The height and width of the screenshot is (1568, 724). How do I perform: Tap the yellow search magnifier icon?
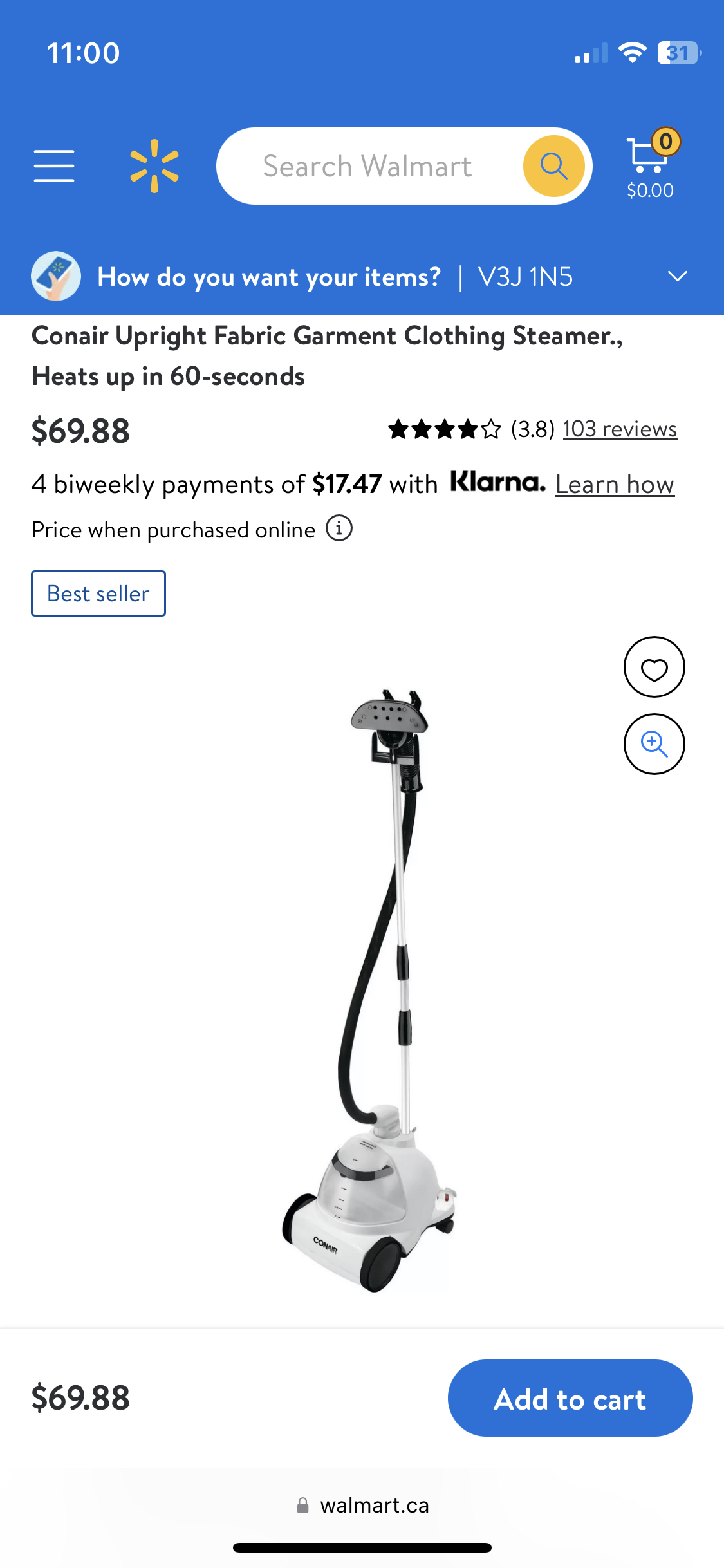(553, 165)
